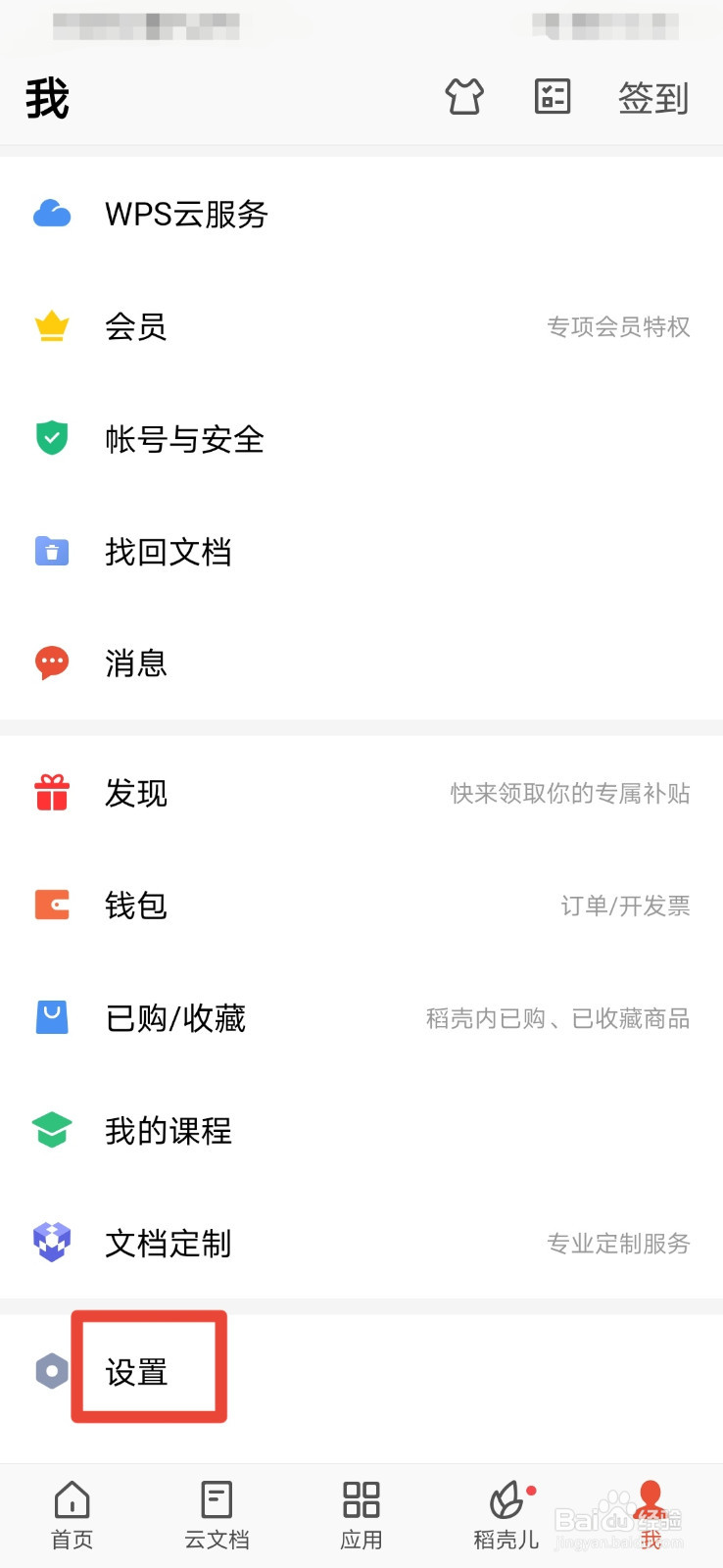Image resolution: width=723 pixels, height=1568 pixels.
Task: Open the task checklist icon
Action: click(553, 96)
